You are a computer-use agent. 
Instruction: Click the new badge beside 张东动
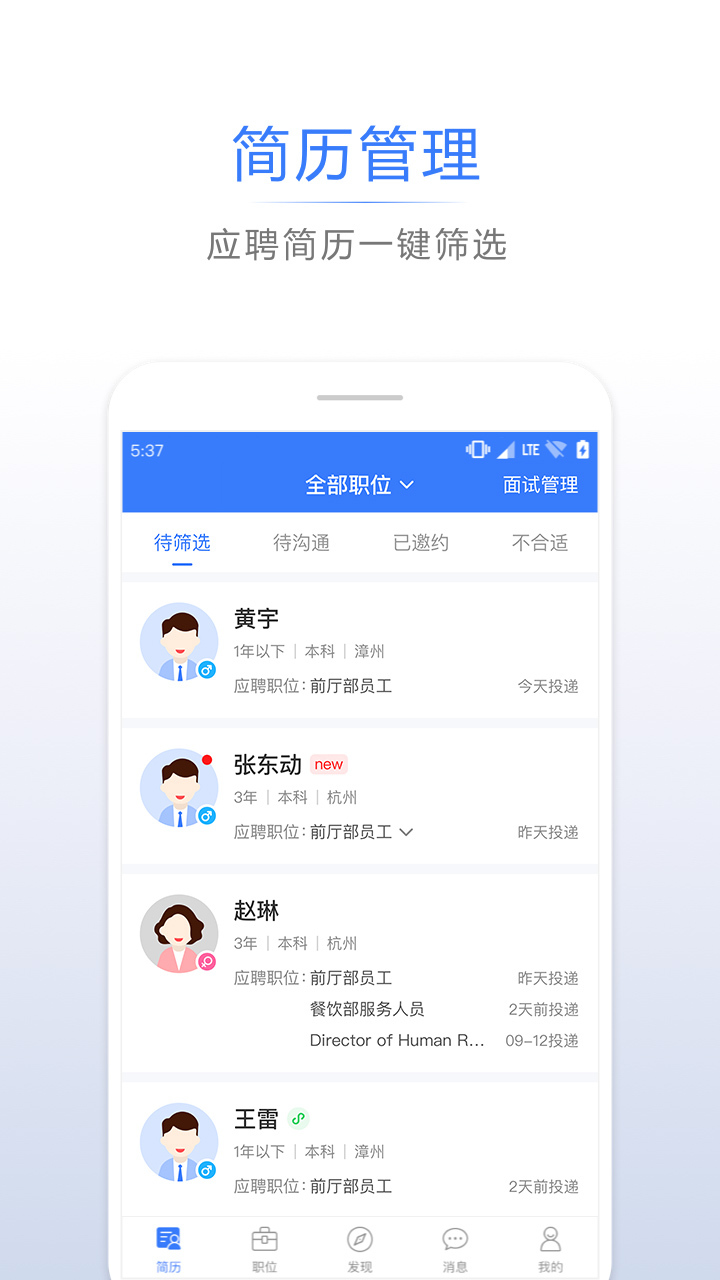click(x=330, y=764)
